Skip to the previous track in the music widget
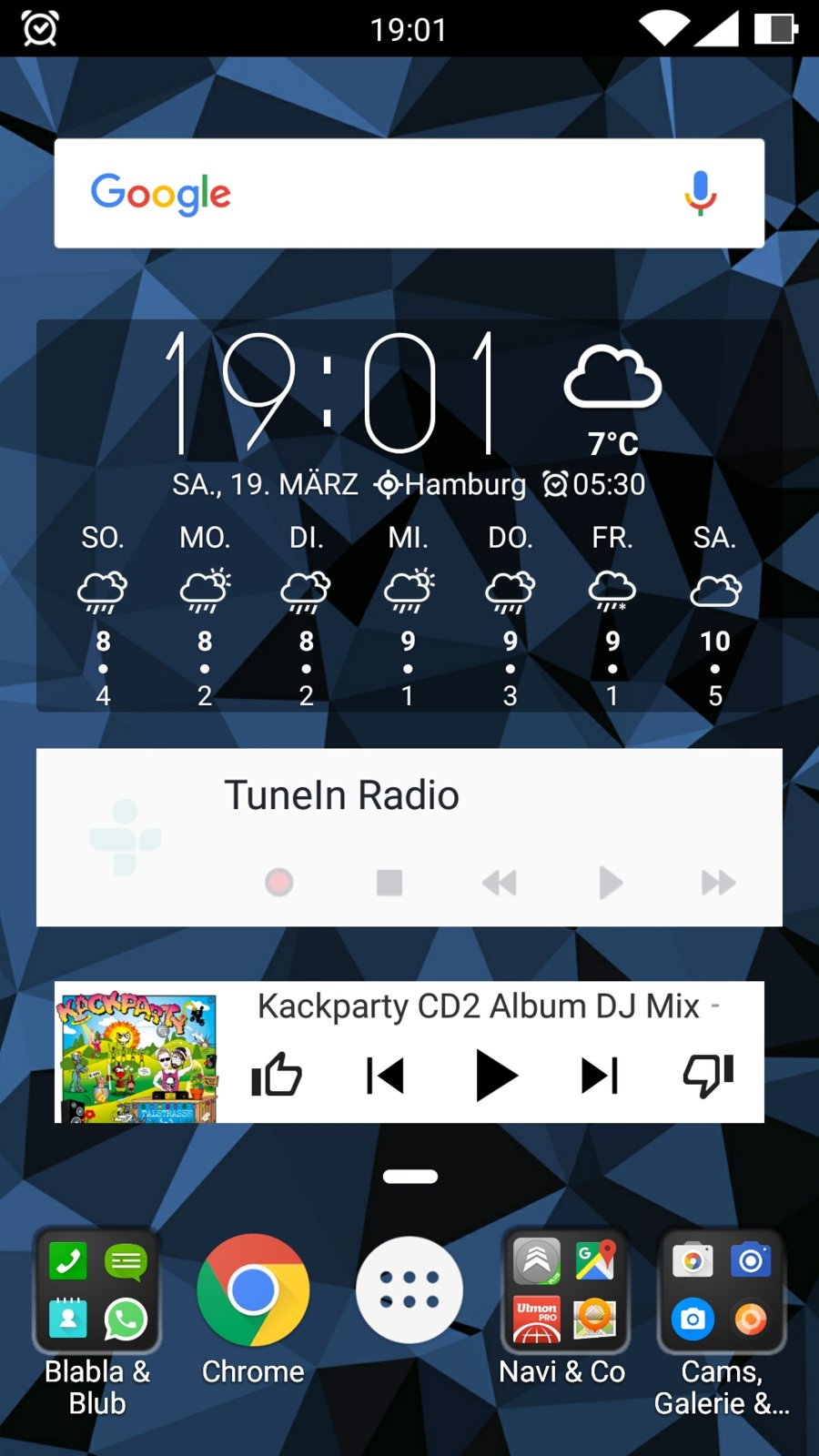Image resolution: width=819 pixels, height=1456 pixels. pos(385,1076)
